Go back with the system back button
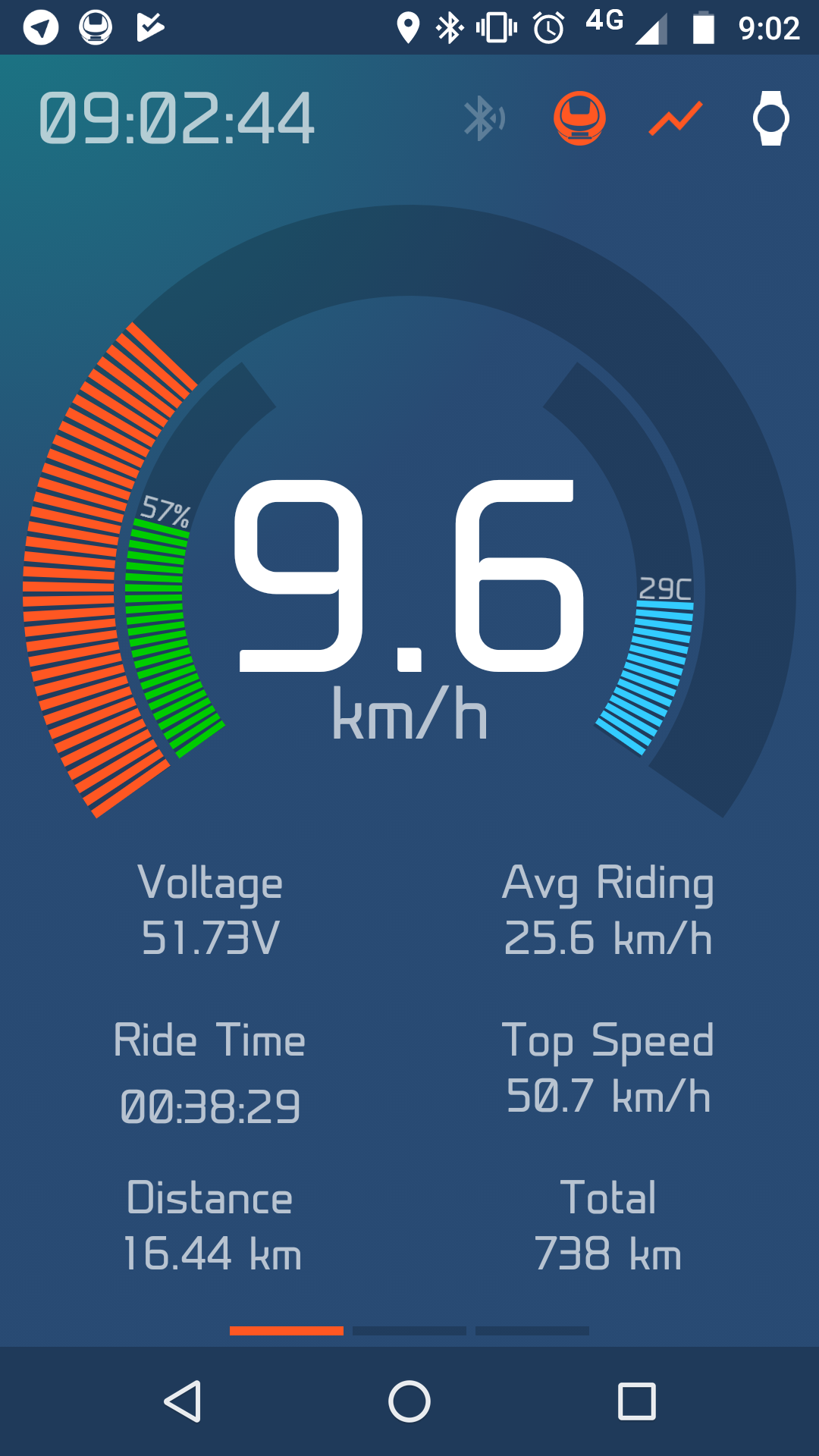The image size is (819, 1456). click(x=183, y=1401)
